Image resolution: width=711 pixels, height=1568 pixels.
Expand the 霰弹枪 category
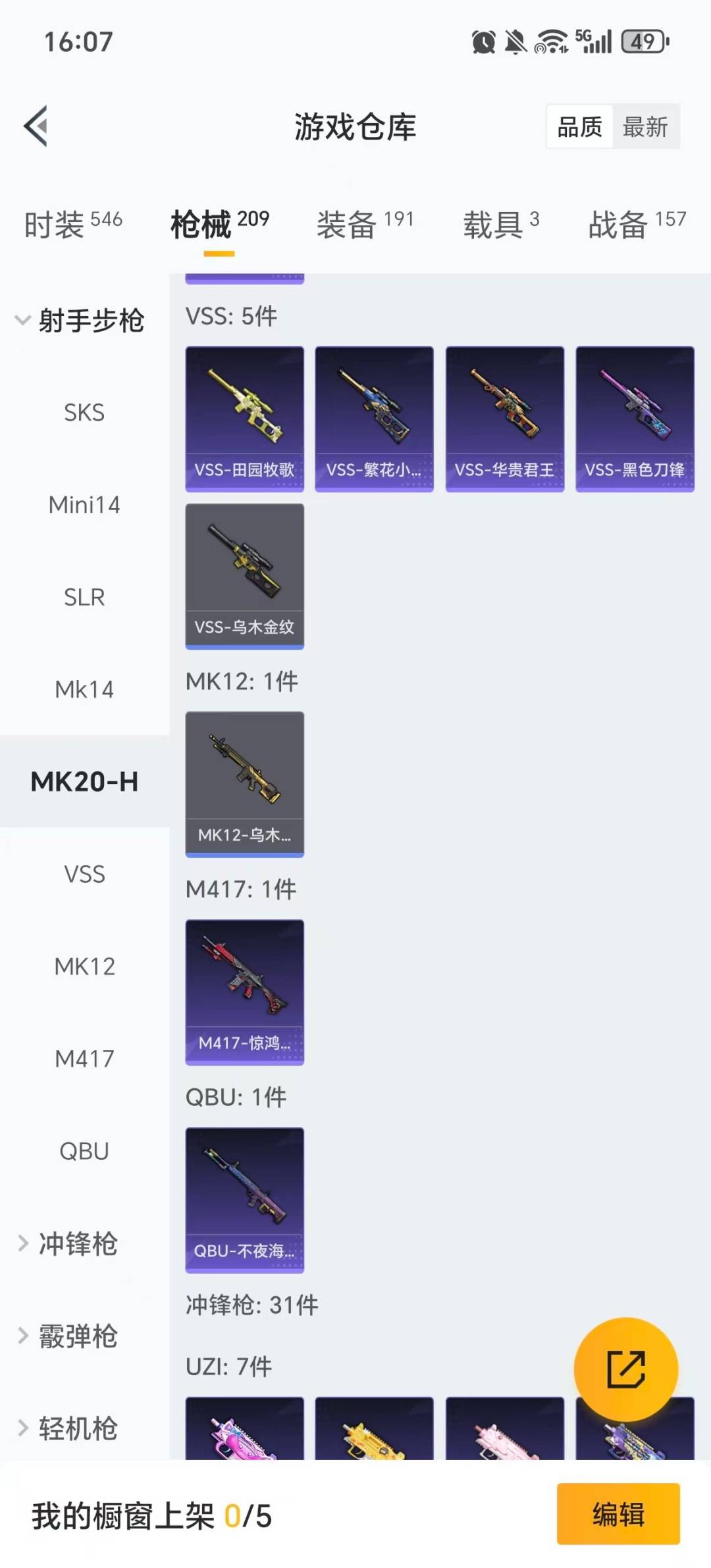point(78,1336)
